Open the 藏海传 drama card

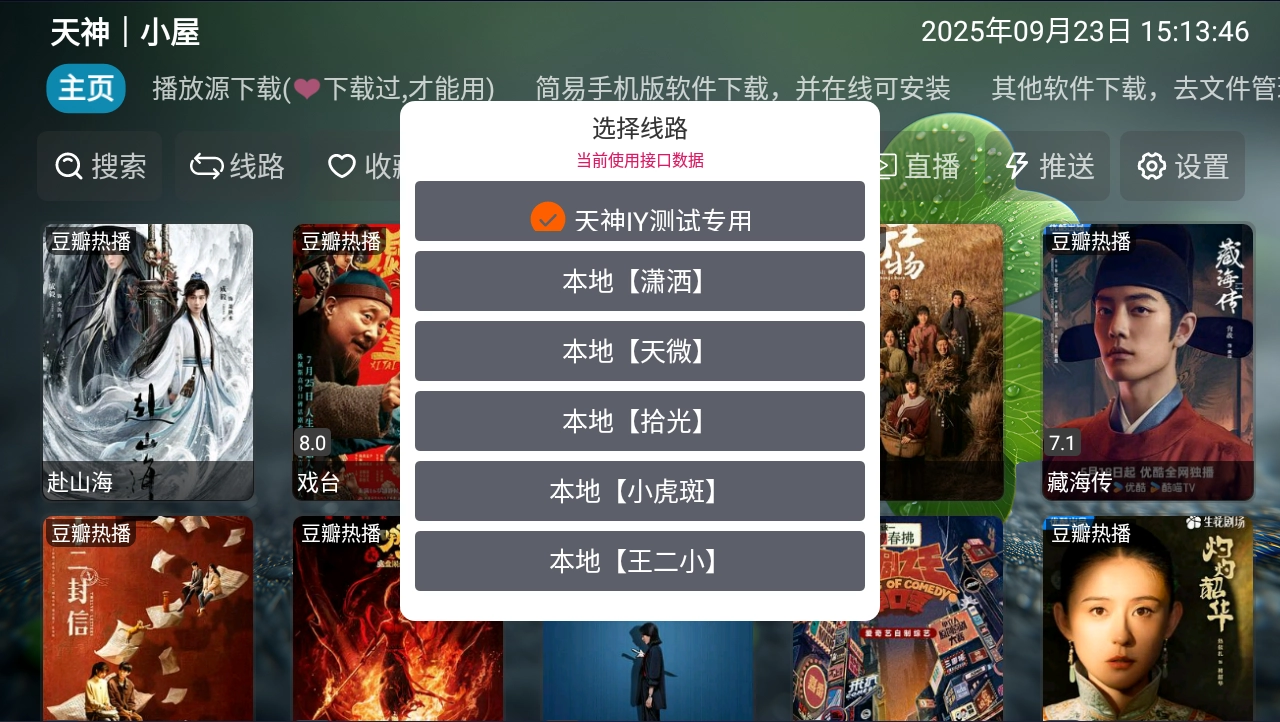click(x=1148, y=360)
